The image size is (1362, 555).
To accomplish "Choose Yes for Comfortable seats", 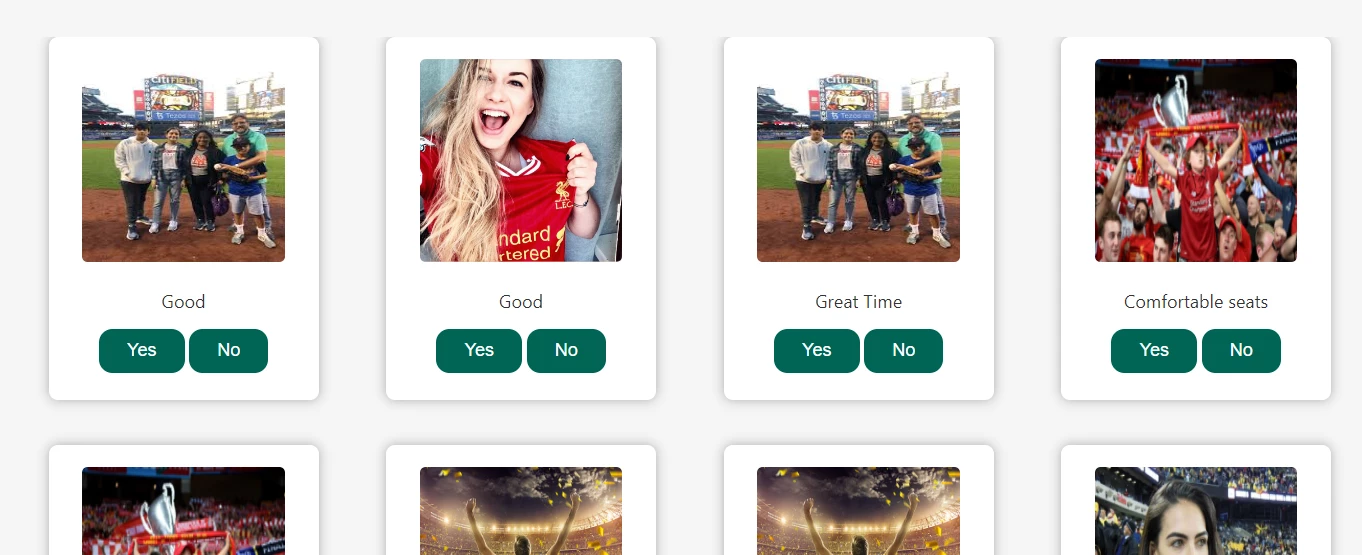I will (x=1153, y=350).
